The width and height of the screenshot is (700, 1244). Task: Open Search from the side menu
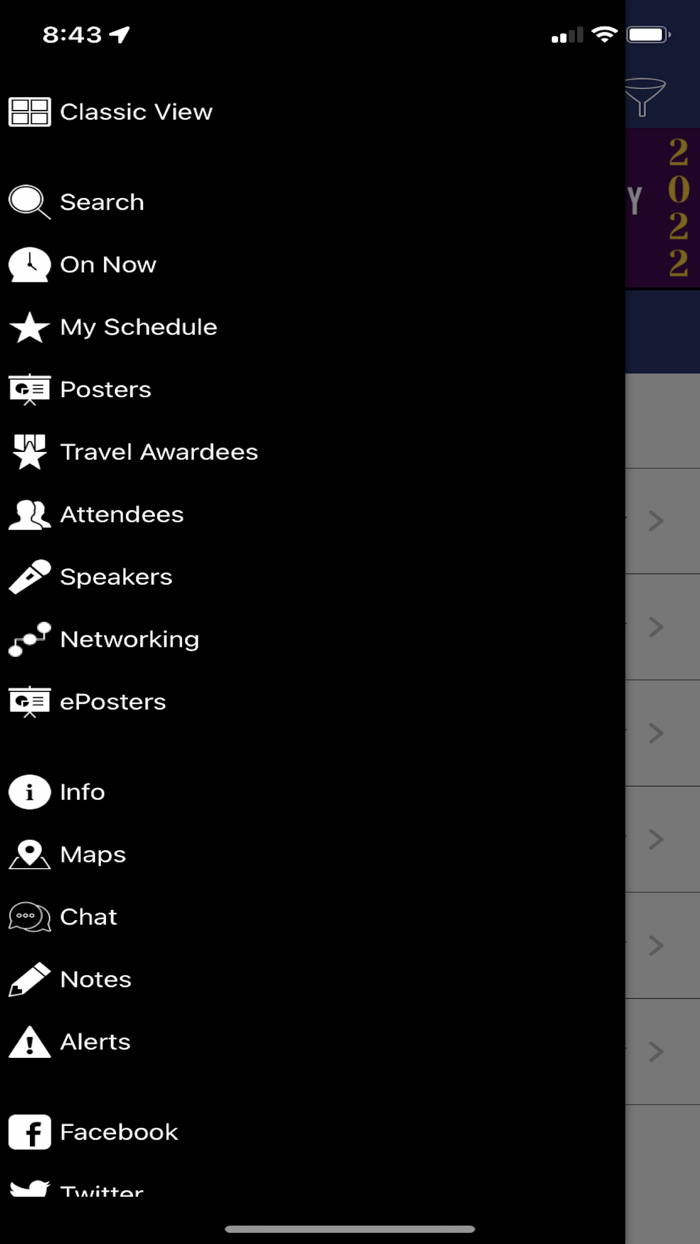[x=101, y=202]
